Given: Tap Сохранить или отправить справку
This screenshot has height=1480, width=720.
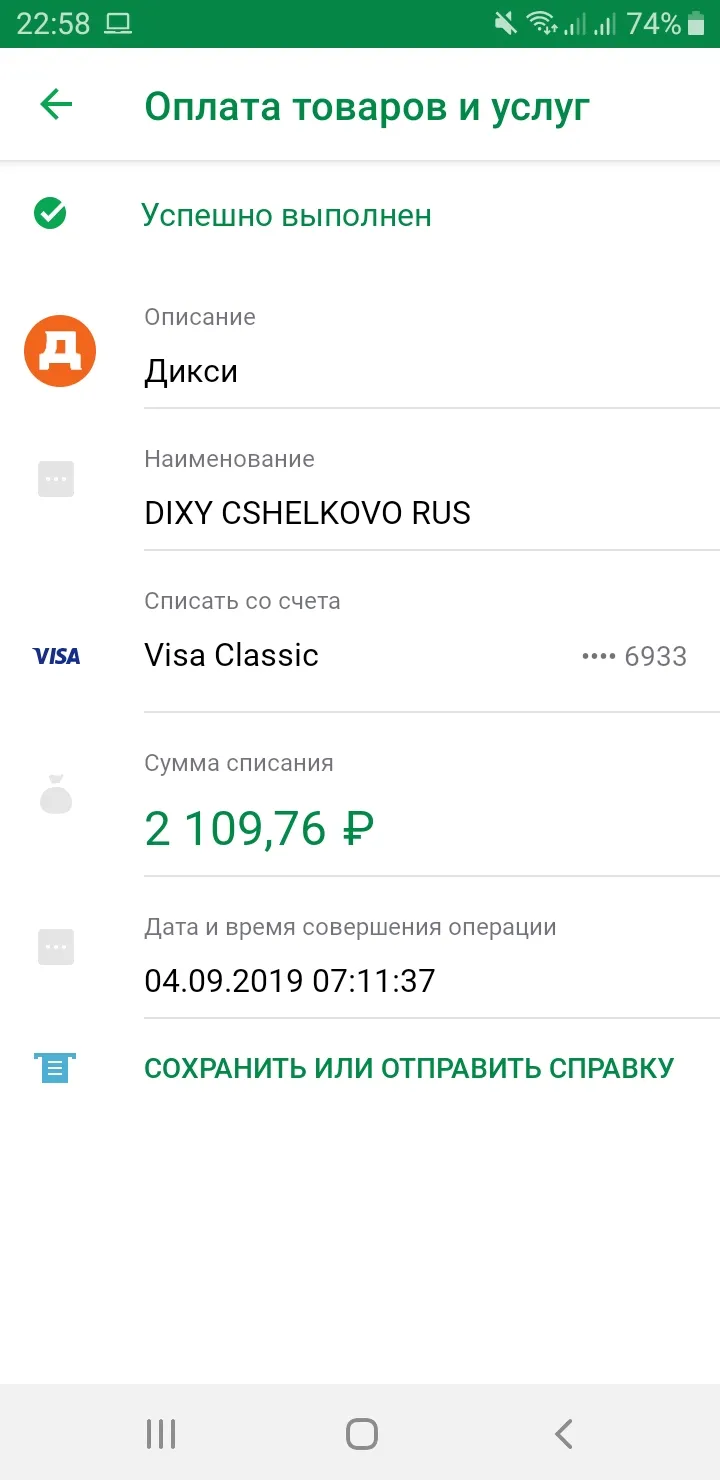Looking at the screenshot, I should click(x=409, y=1068).
